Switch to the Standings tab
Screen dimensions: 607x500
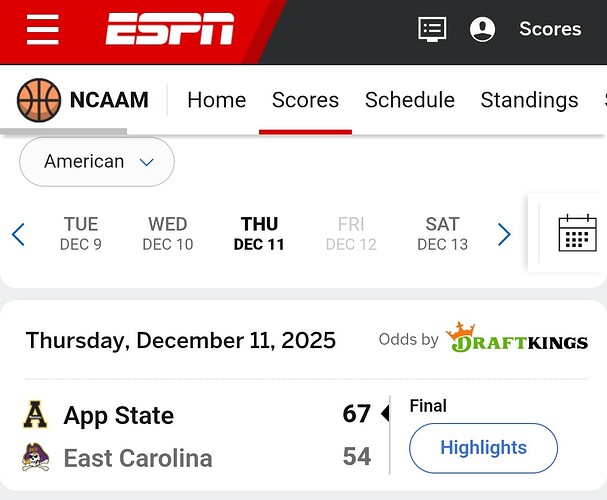coord(529,100)
